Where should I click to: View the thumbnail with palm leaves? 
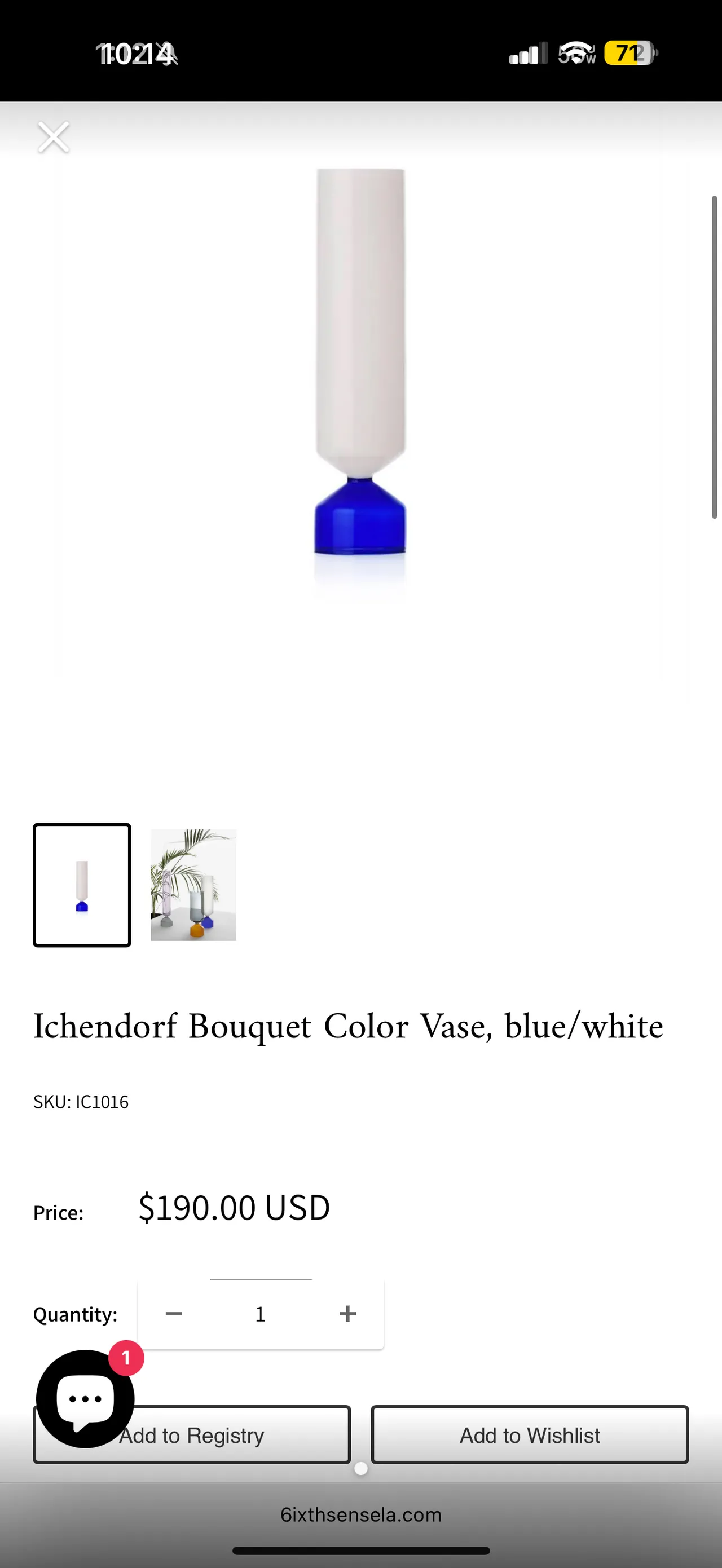click(x=193, y=885)
